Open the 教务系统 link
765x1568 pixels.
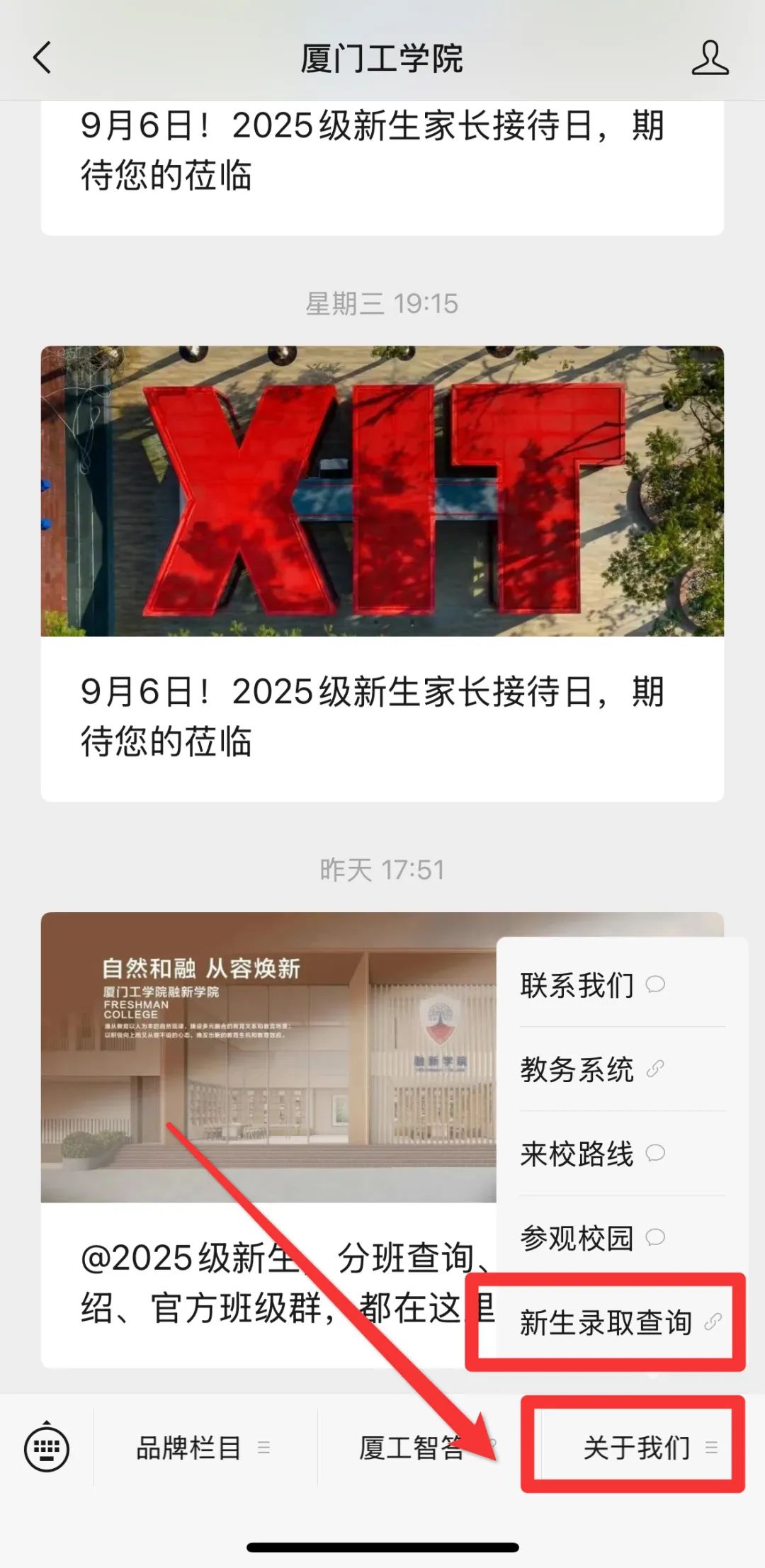[591, 1069]
